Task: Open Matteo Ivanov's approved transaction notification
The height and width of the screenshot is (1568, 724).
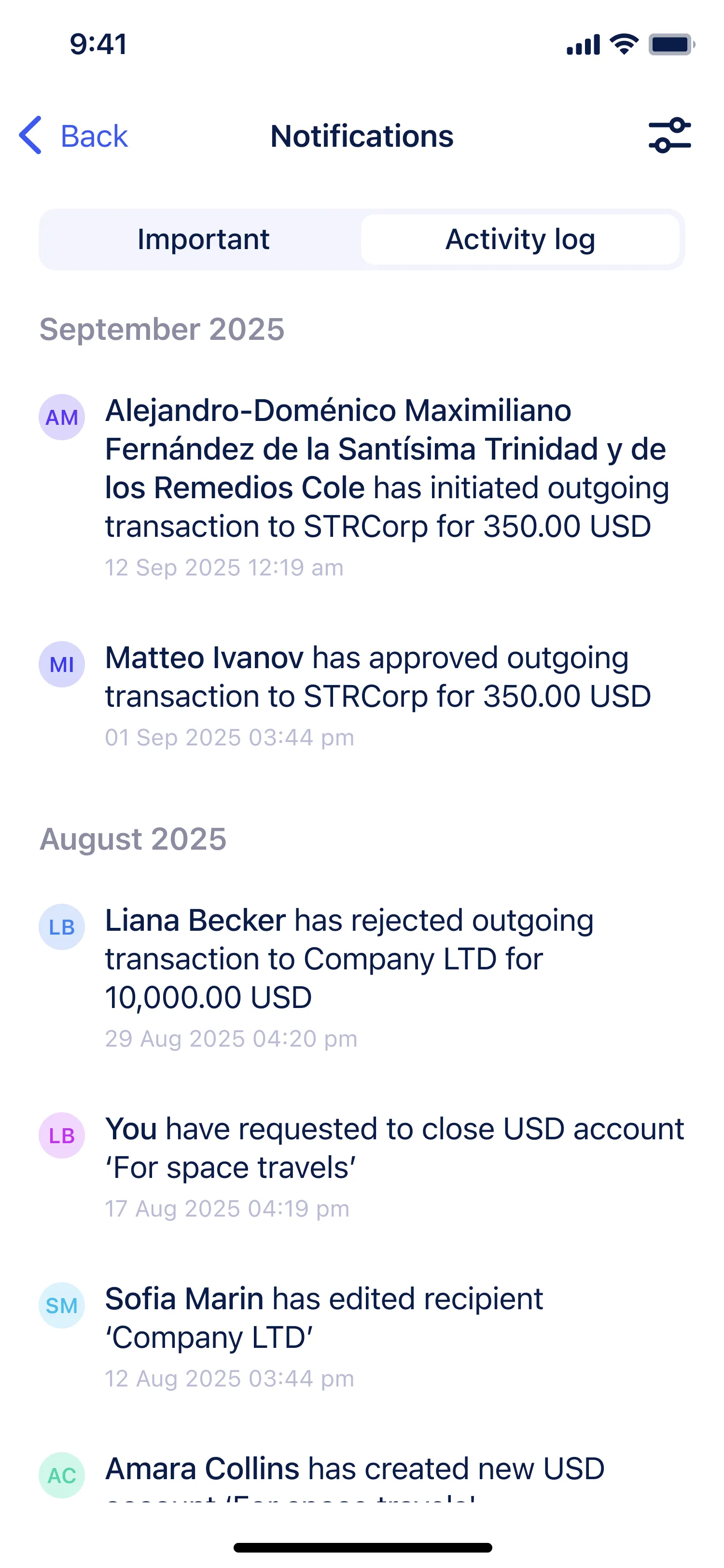Action: pos(362,695)
